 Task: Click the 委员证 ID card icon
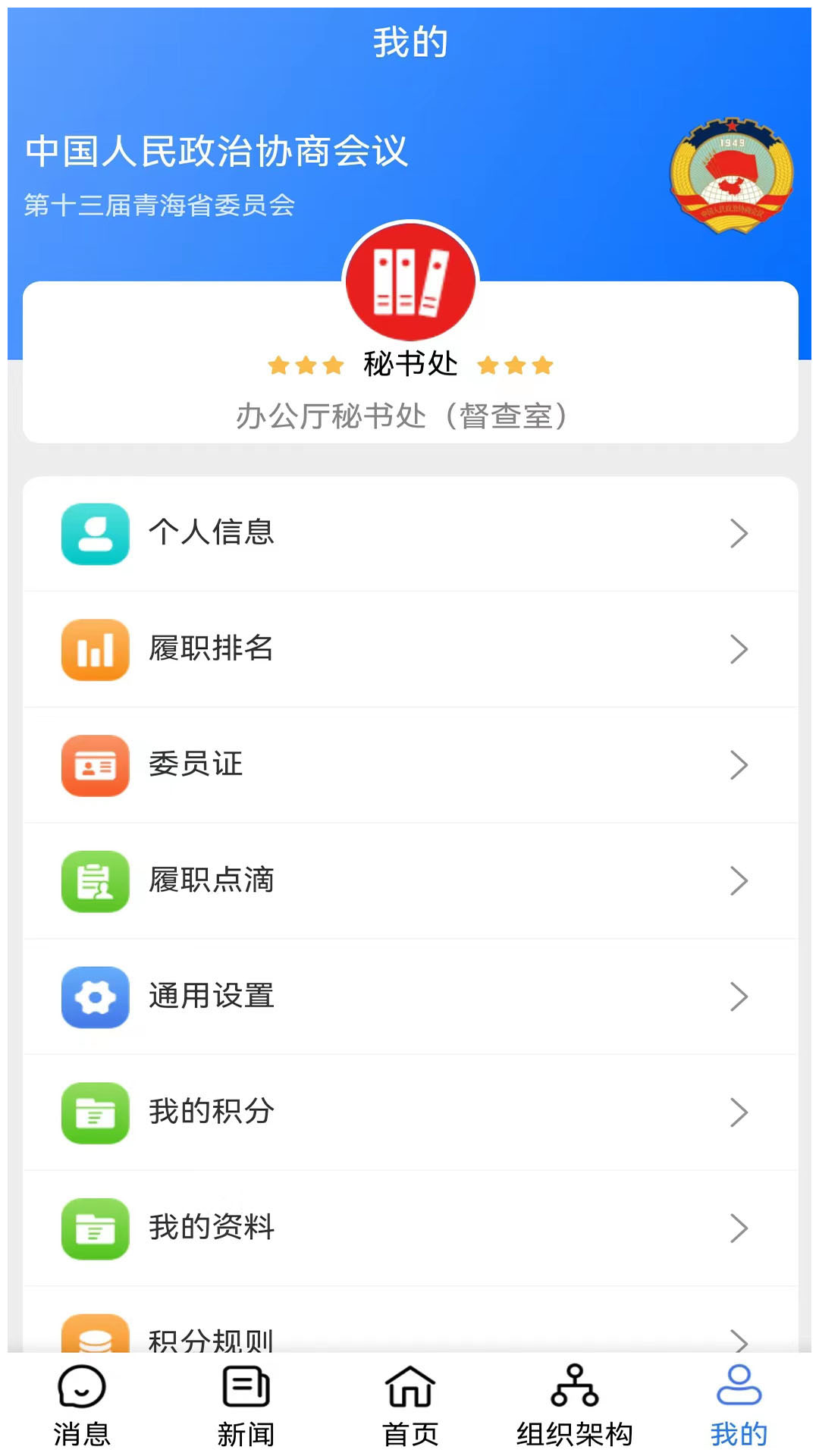(x=94, y=766)
